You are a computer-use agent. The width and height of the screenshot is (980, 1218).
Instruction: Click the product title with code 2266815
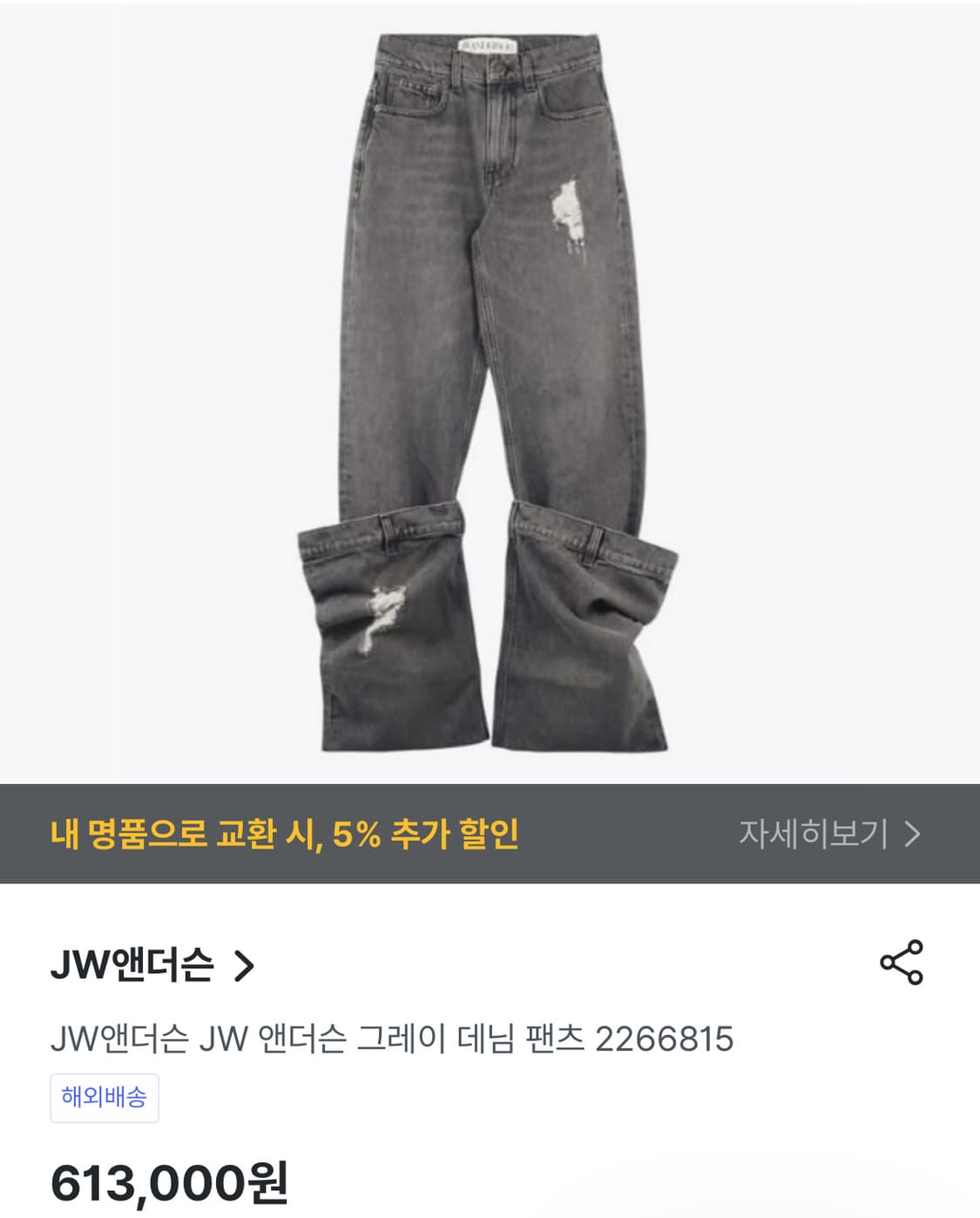click(394, 1037)
